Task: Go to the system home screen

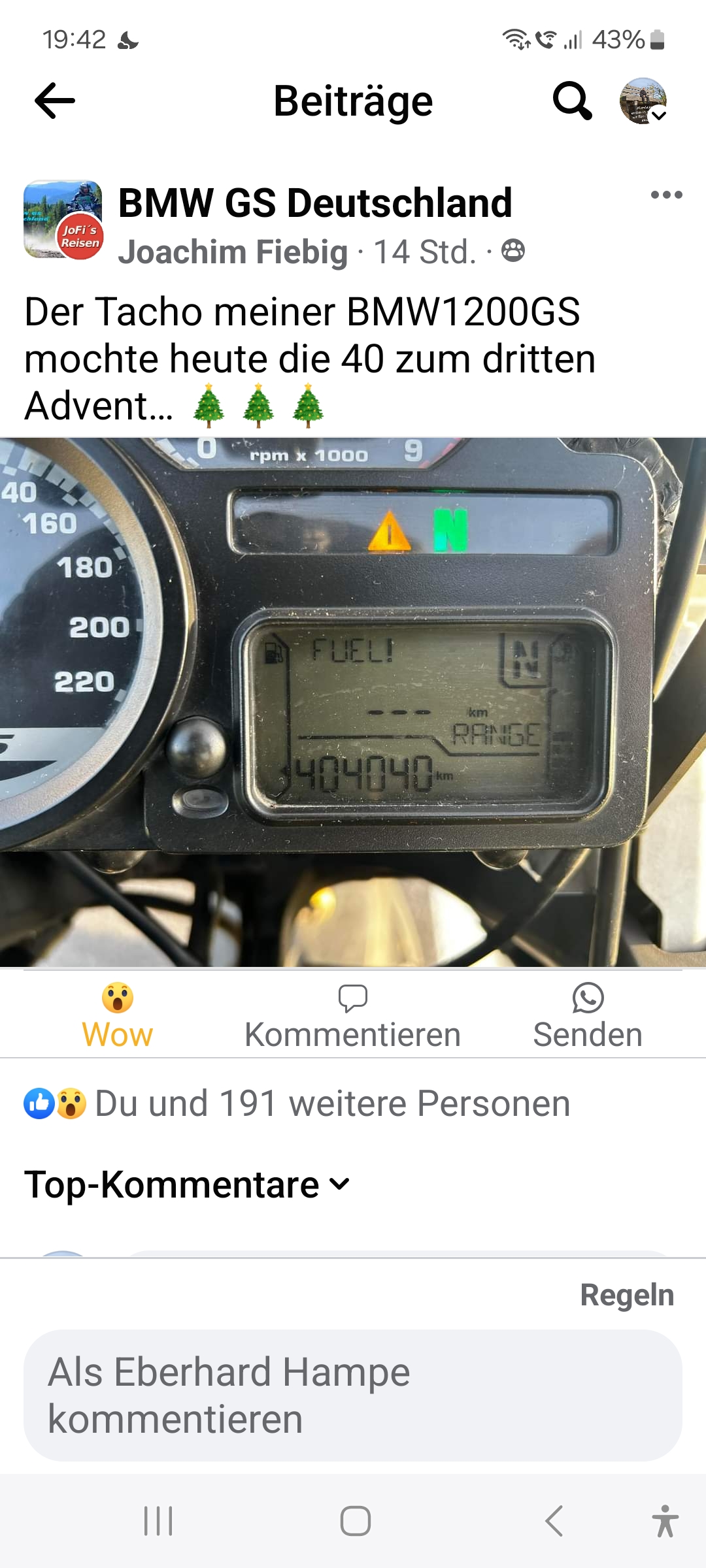Action: click(x=356, y=1521)
